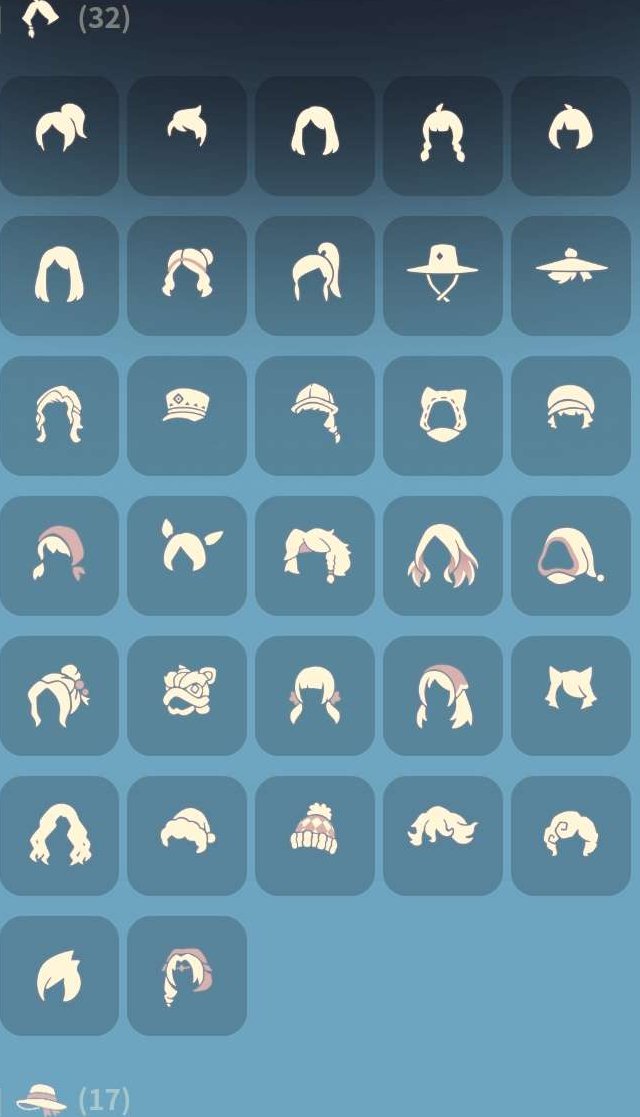Select the ponytail hairstyle tile

[59, 135]
